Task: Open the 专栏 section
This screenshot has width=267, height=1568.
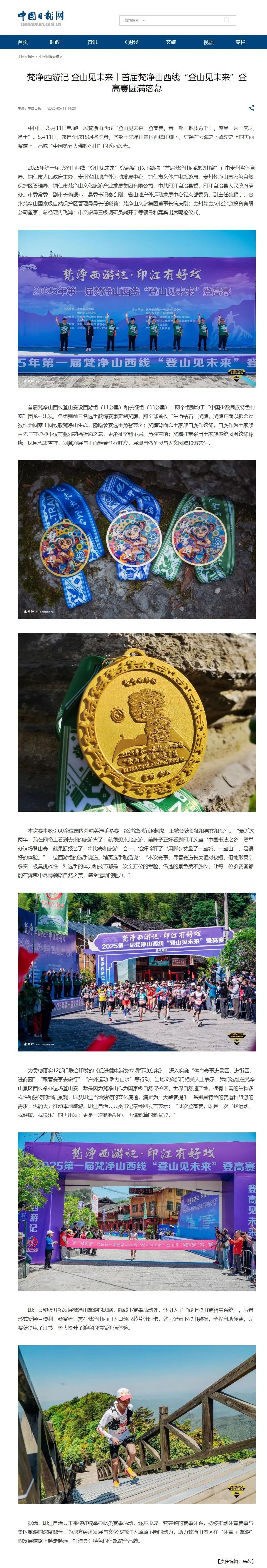Action: click(240, 42)
